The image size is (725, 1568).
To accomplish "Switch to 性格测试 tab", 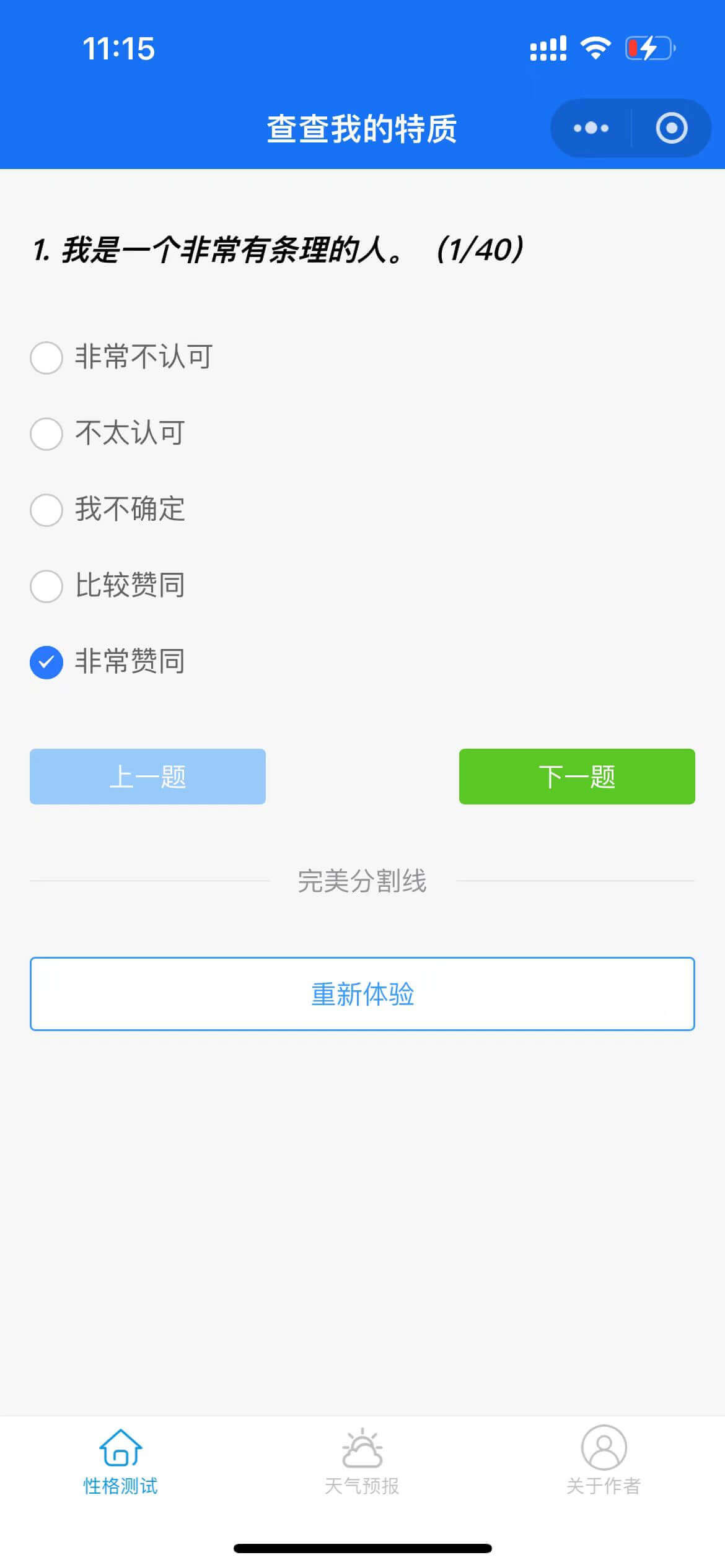I will click(120, 1461).
